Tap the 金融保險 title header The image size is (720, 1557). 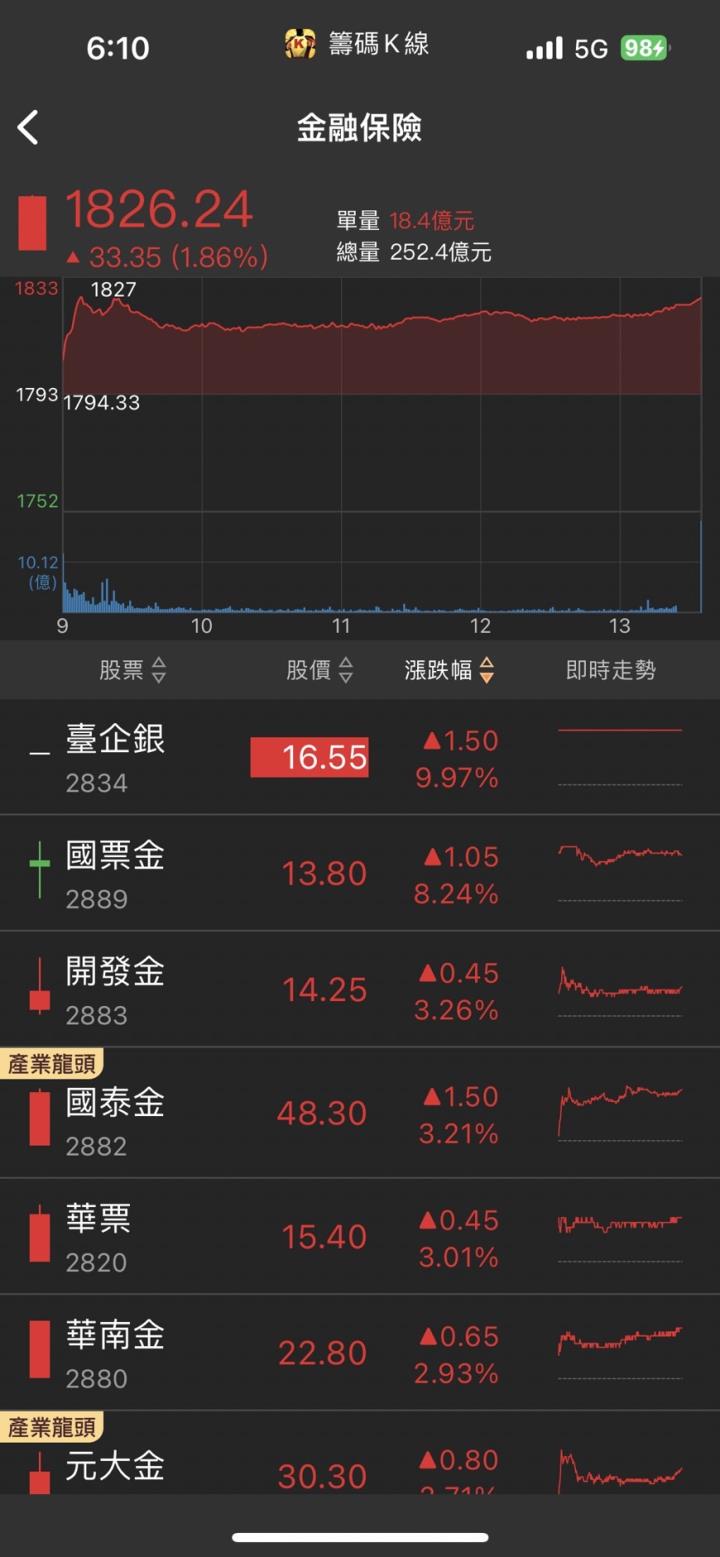coord(360,128)
